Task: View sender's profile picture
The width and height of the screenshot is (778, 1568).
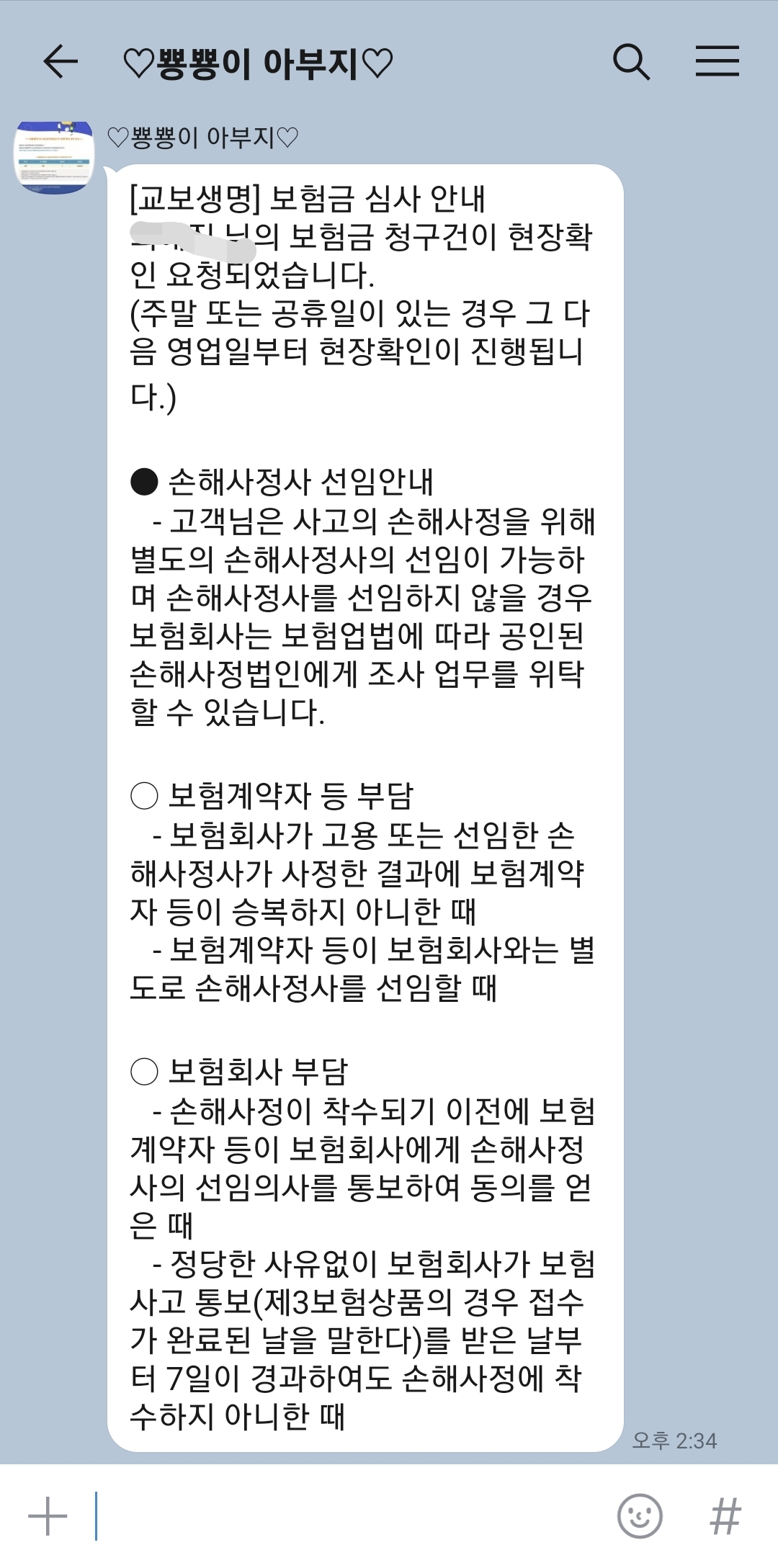Action: tap(55, 157)
